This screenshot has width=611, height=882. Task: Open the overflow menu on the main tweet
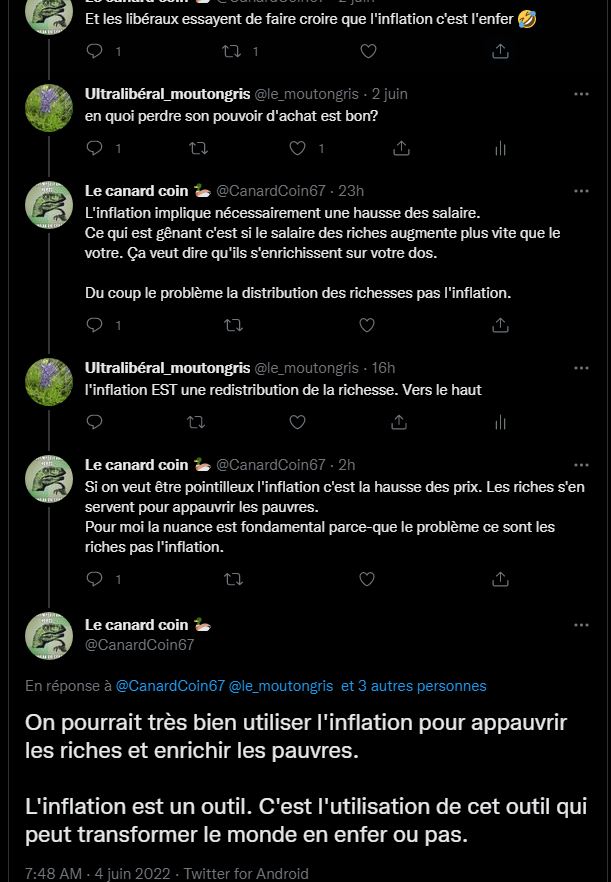[581, 626]
